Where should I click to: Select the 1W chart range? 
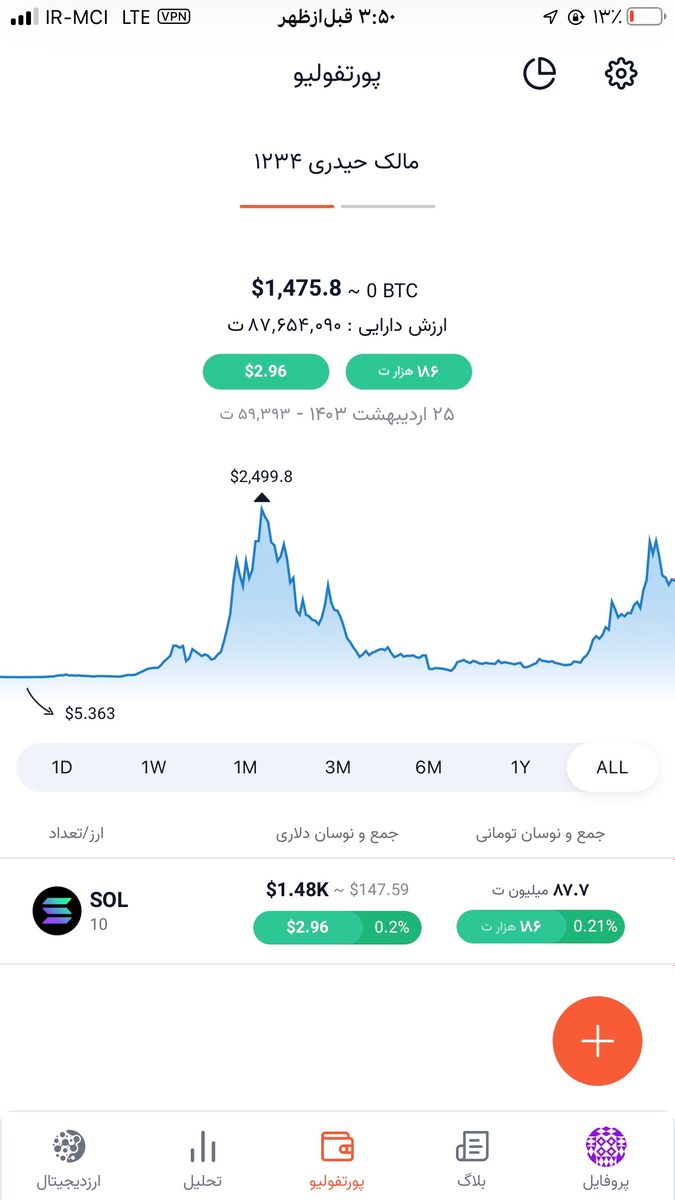pyautogui.click(x=153, y=767)
